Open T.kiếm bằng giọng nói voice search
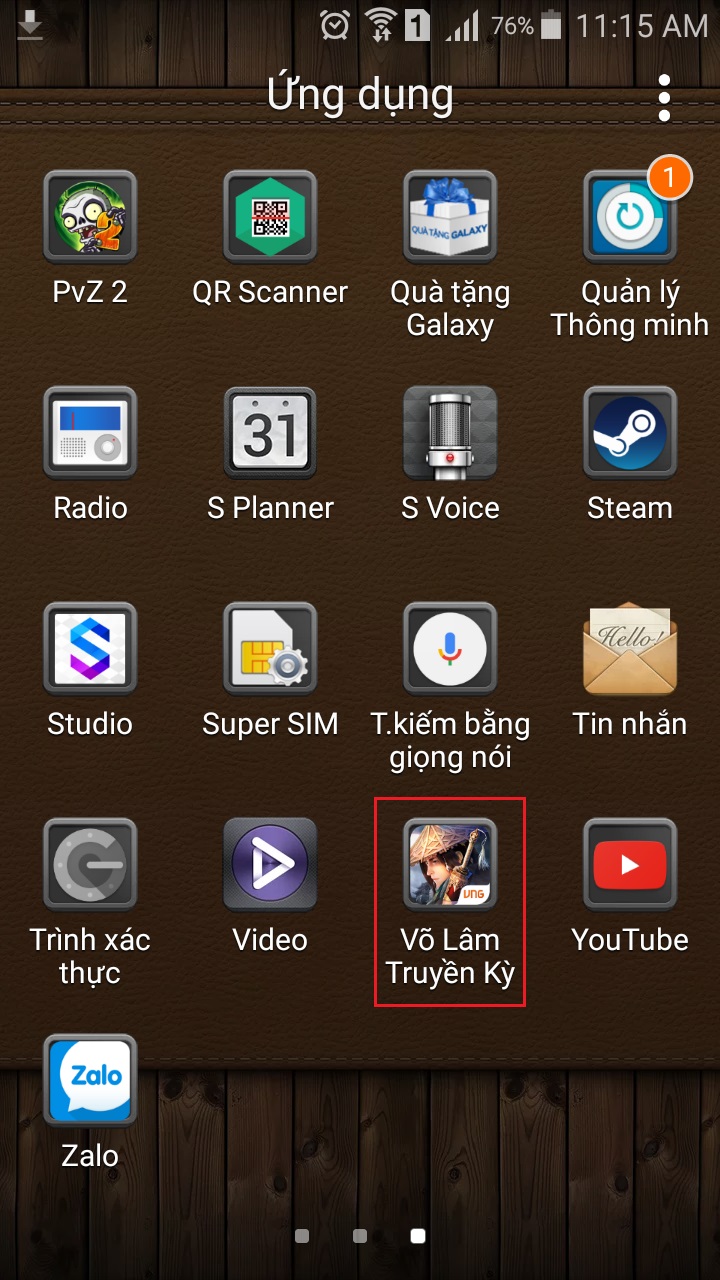Screen dimensions: 720x1280 450,650
